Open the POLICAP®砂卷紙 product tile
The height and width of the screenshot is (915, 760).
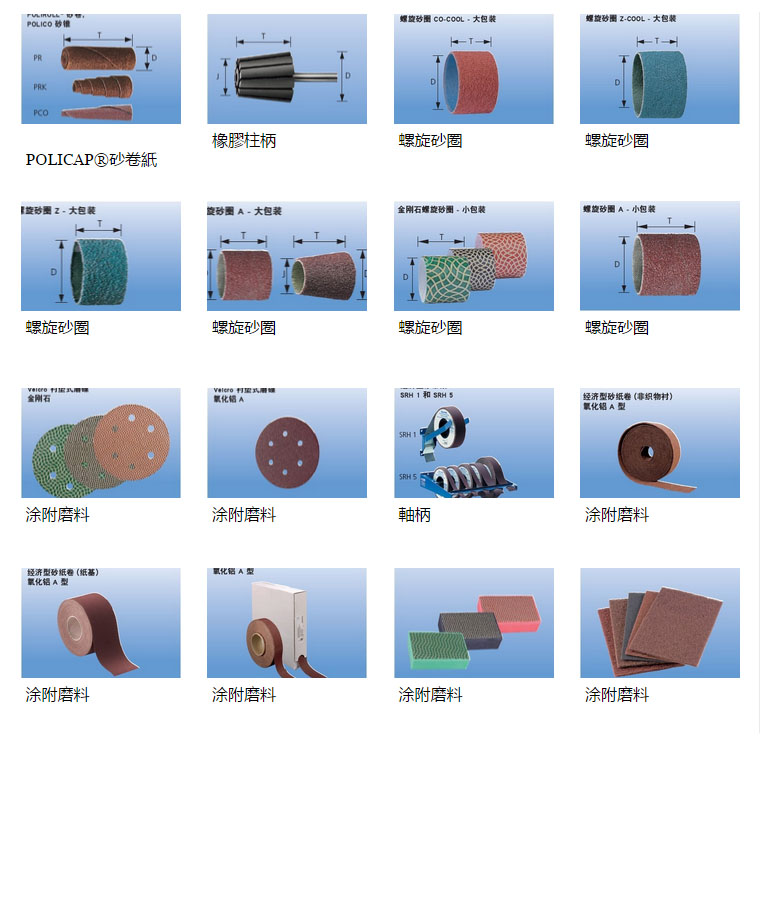100,70
